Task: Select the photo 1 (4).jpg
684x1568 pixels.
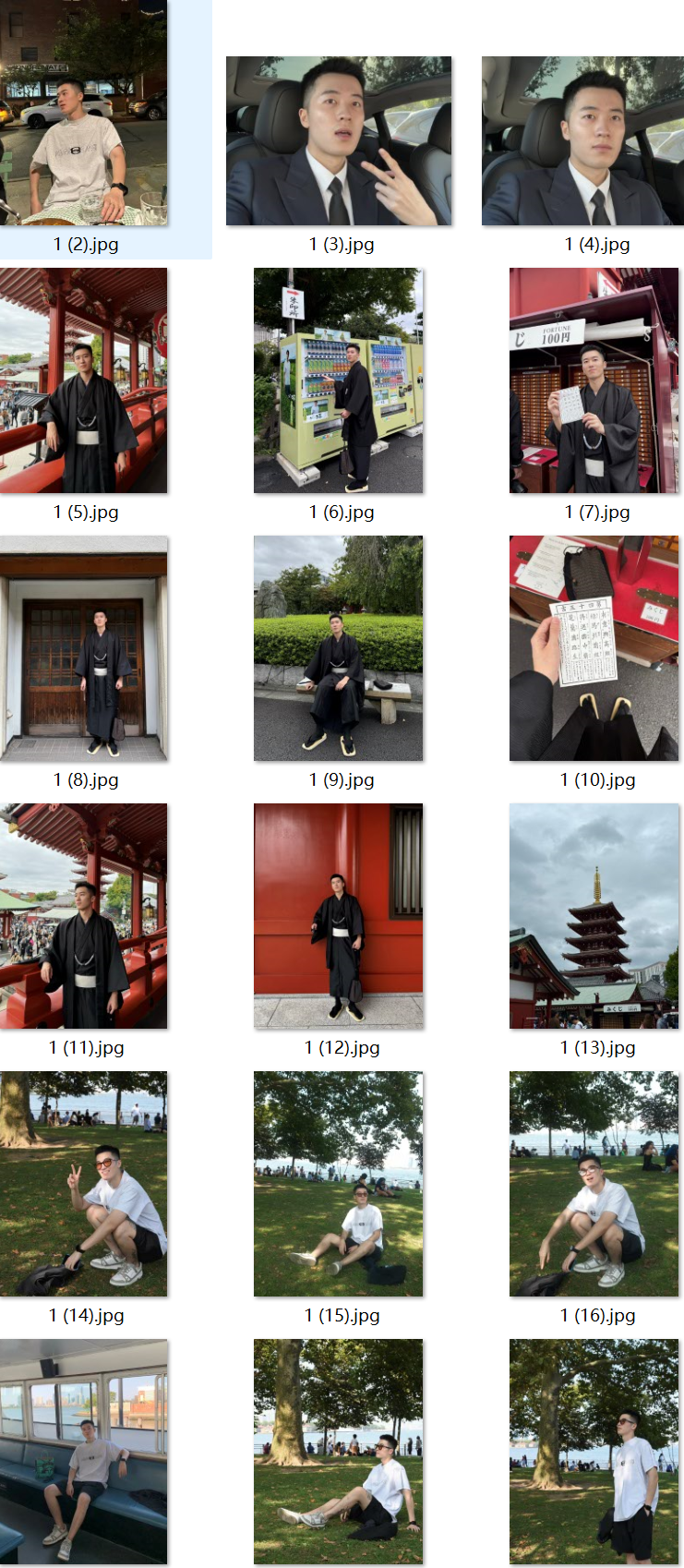Action: click(582, 140)
